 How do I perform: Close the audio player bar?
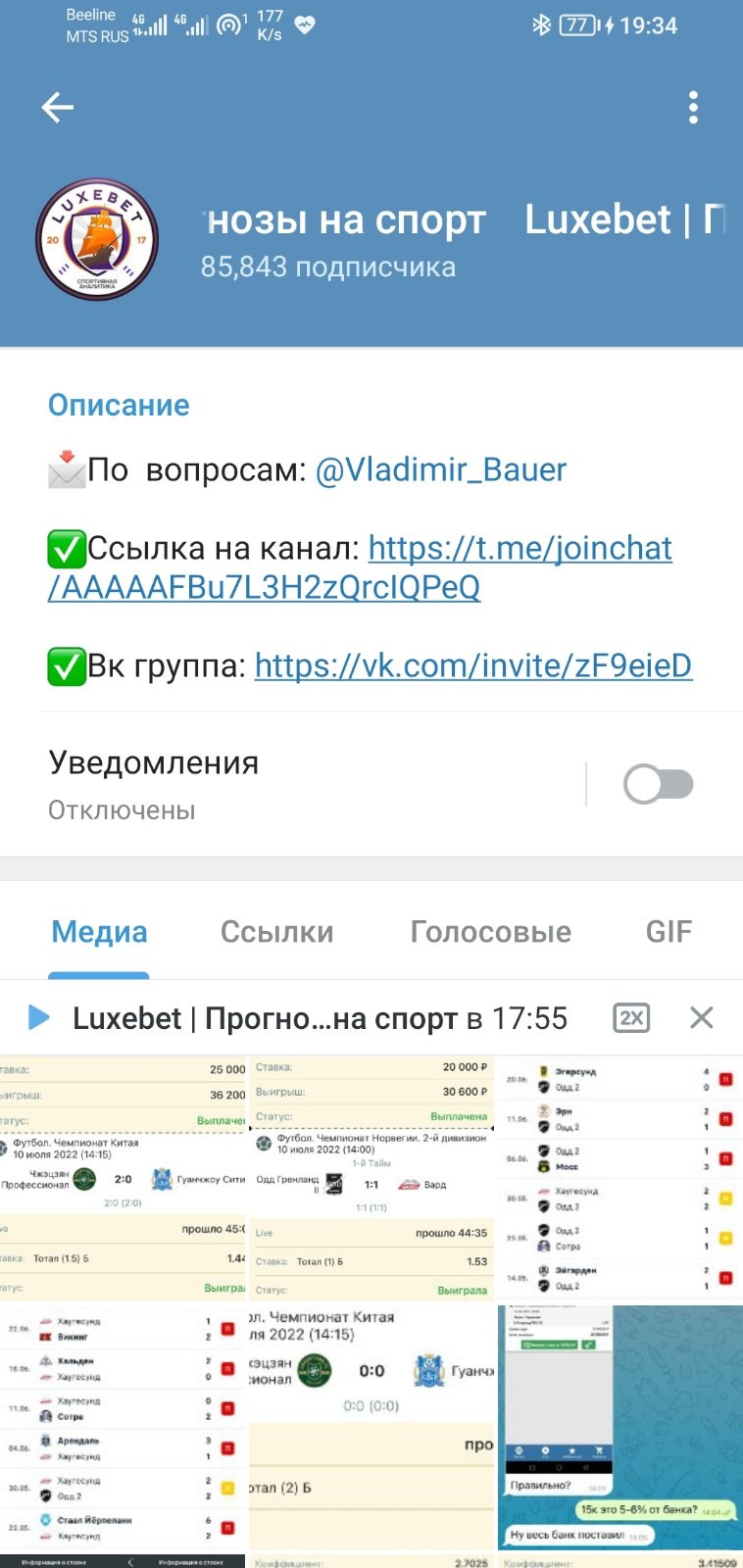pyautogui.click(x=702, y=1017)
